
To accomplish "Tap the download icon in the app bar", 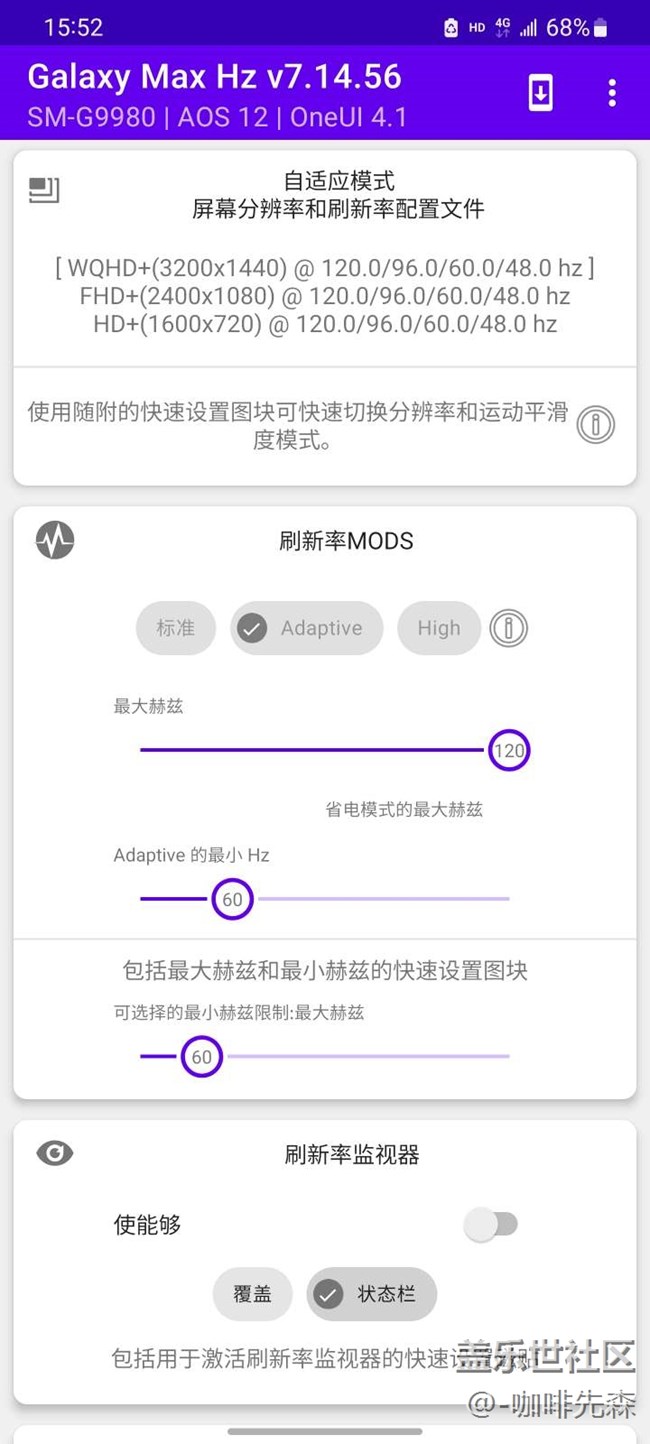I will pos(540,93).
